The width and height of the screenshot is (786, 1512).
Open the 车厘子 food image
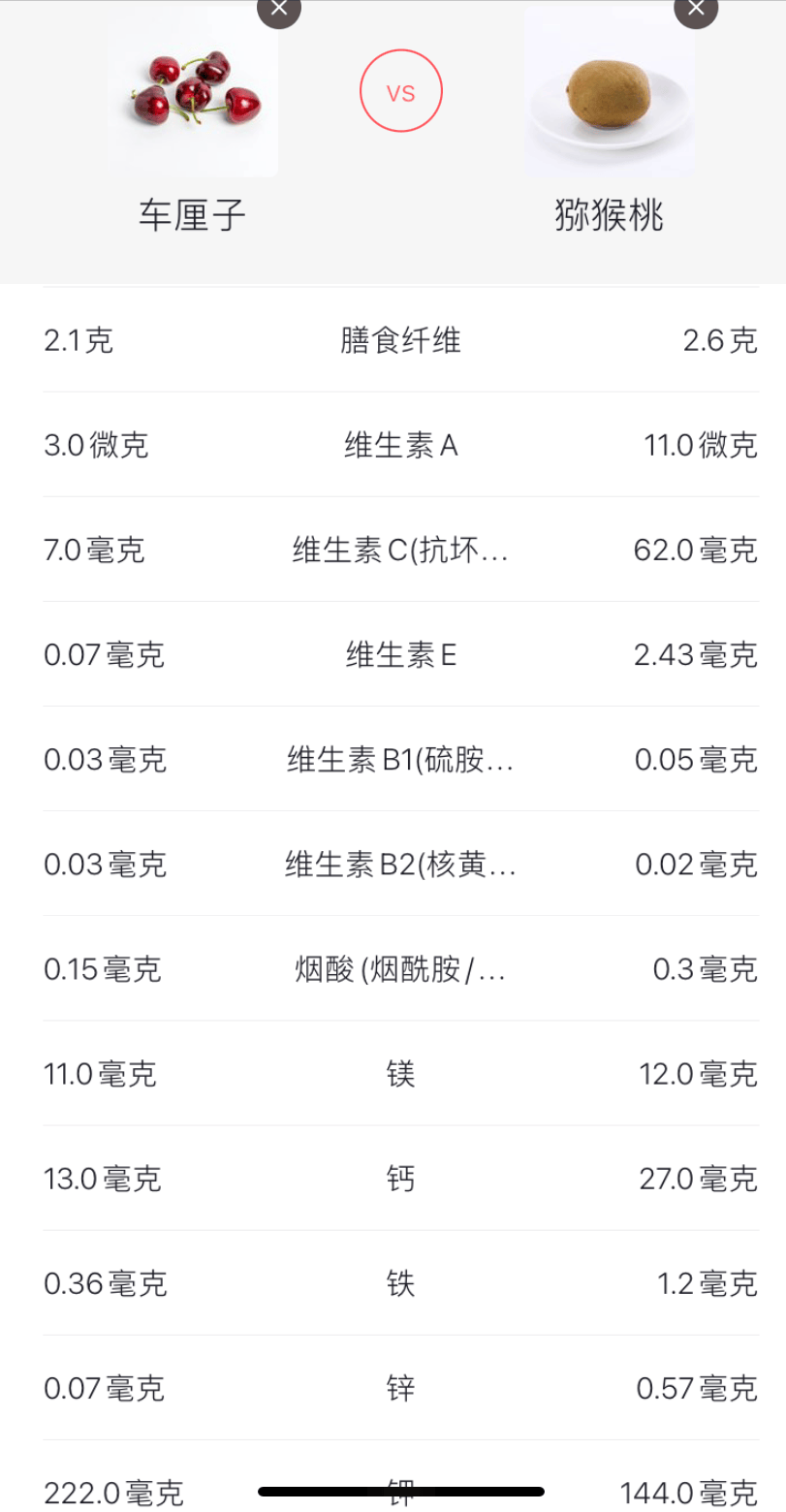coord(193,92)
